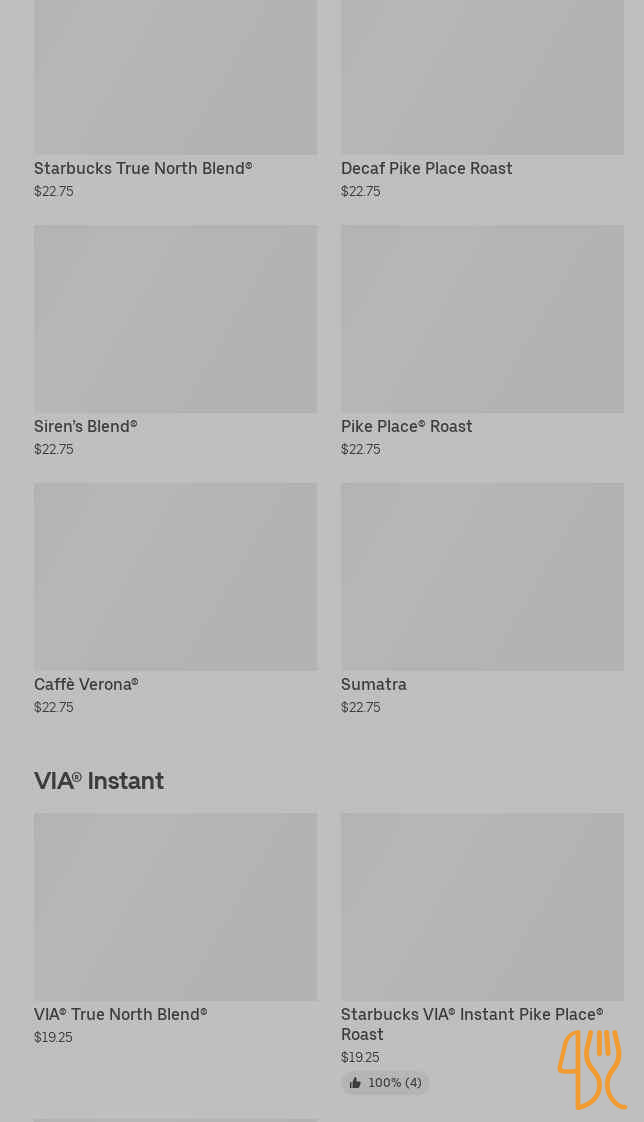The width and height of the screenshot is (644, 1122).
Task: Open Pike Place Roast for $22.75
Action: pos(482,341)
